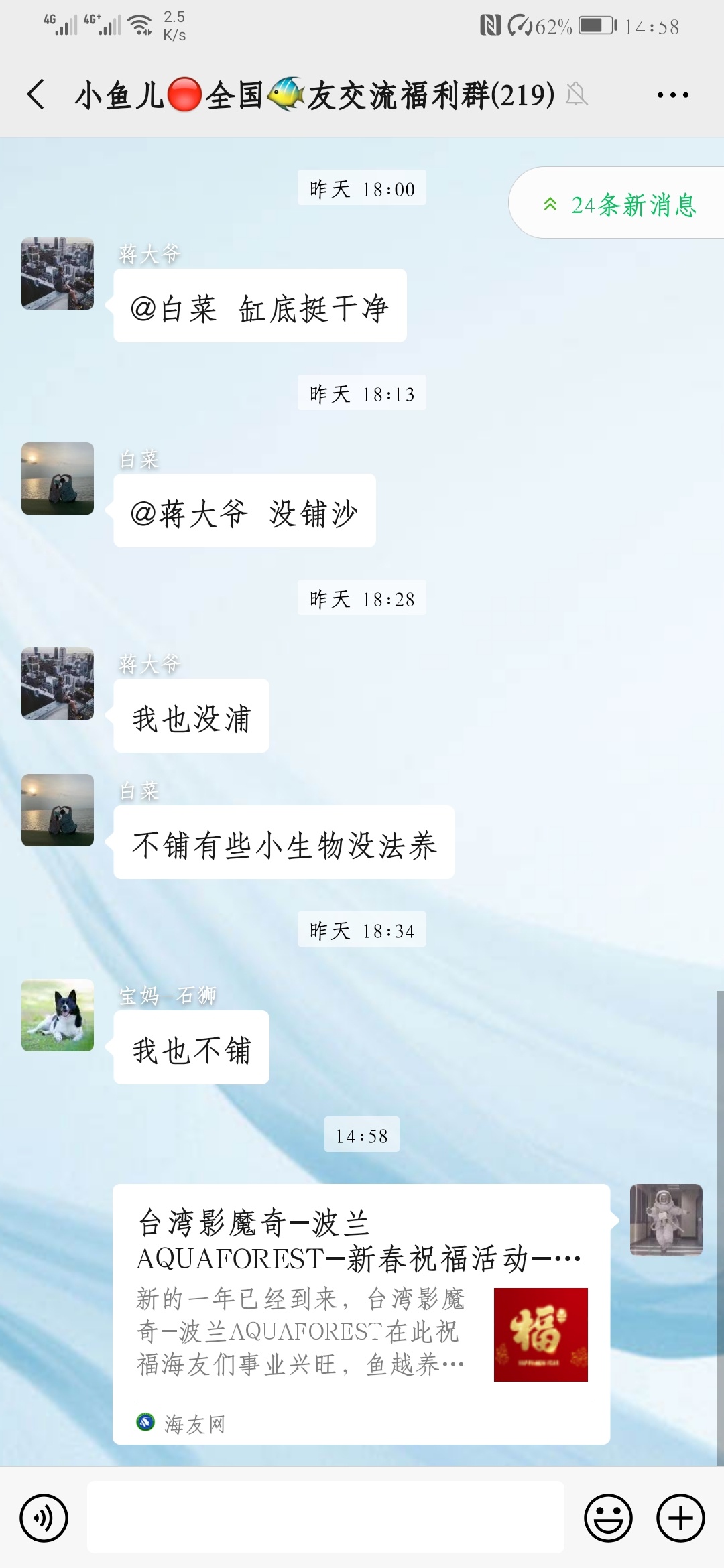Jump to the 24条新消息 unread messages
This screenshot has height=1568, width=724.
point(620,204)
